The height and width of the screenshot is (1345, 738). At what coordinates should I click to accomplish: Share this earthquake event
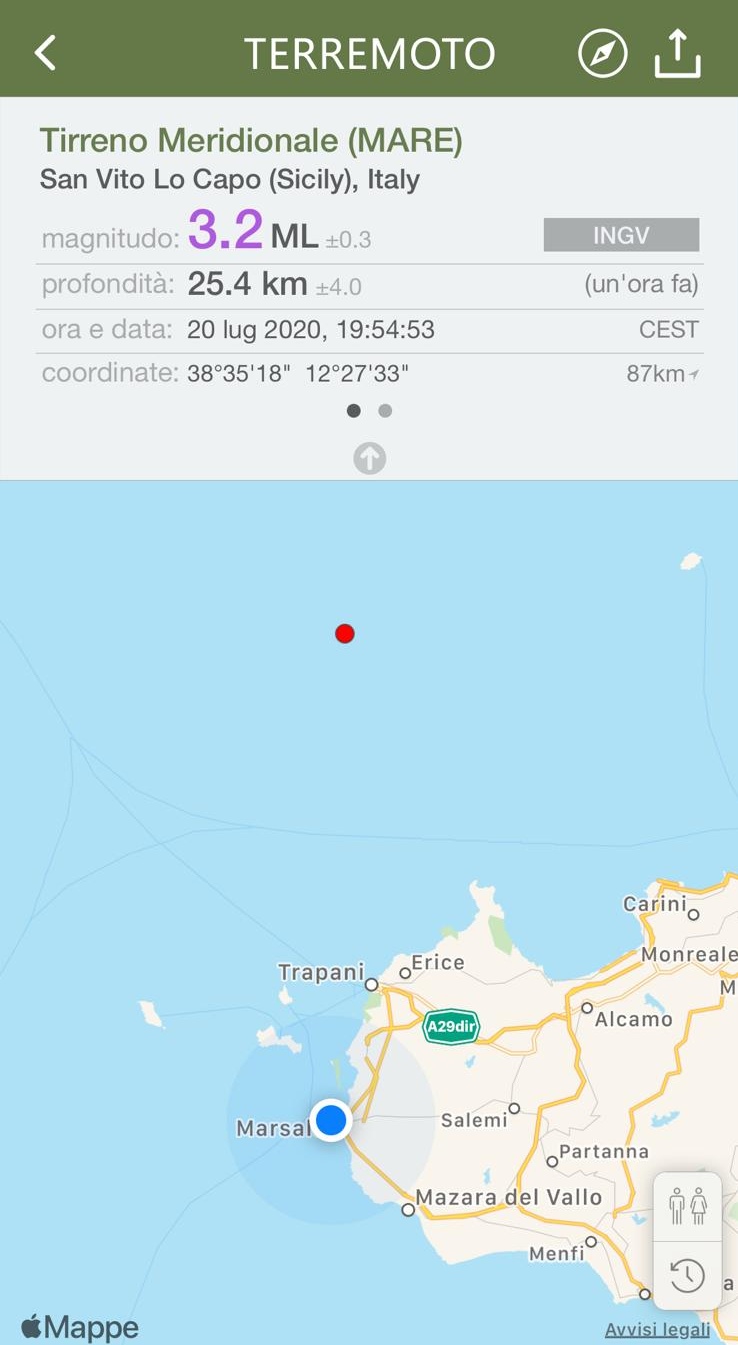coord(678,53)
